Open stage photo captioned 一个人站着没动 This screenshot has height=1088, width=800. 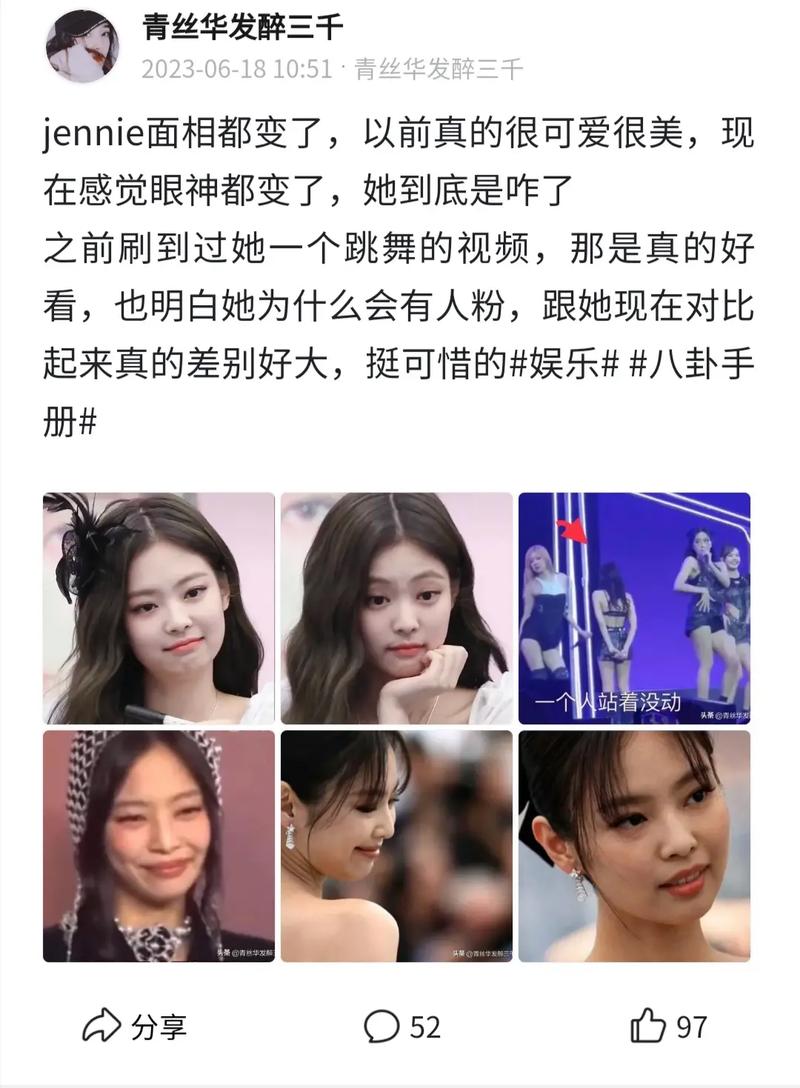click(634, 608)
